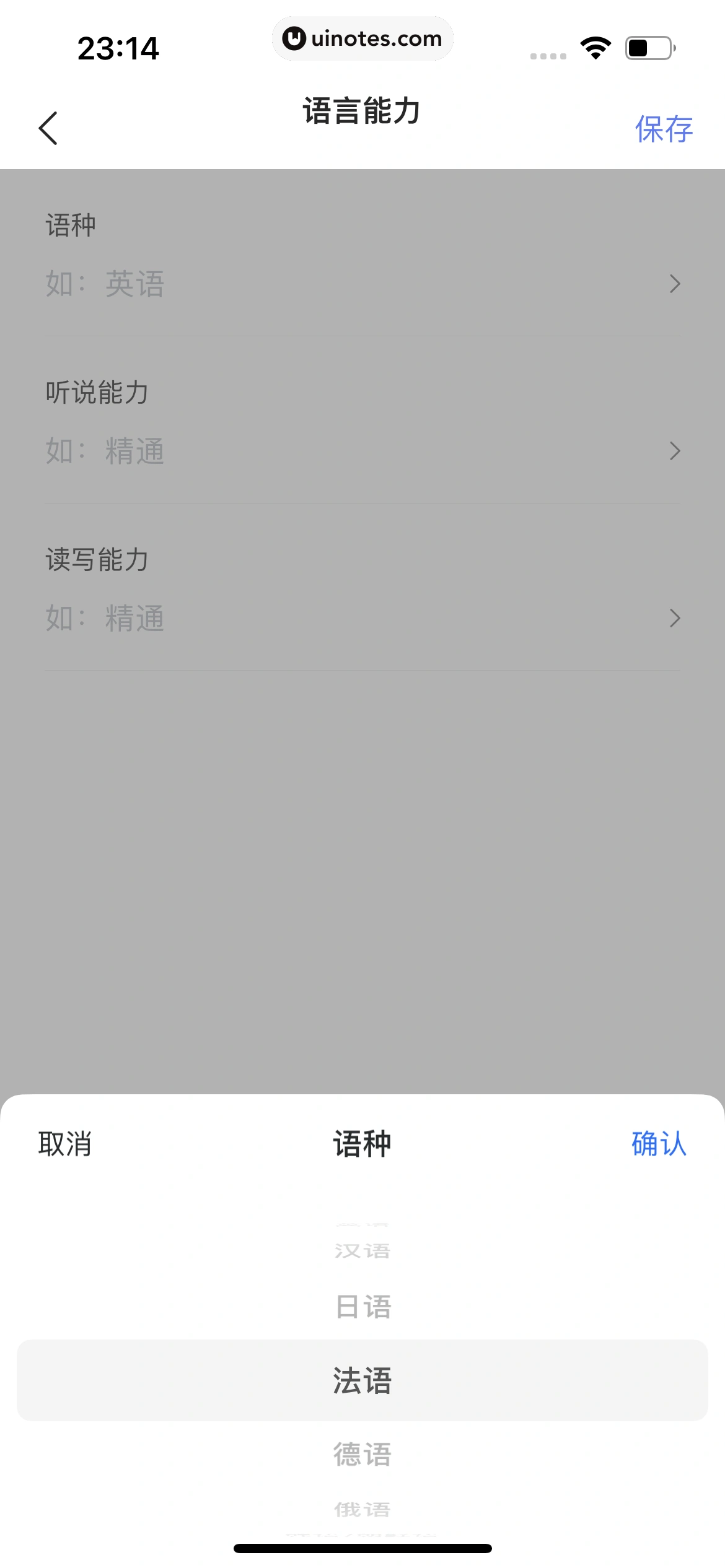Tap the 语言能力 title icon area
The width and height of the screenshot is (725, 1568).
click(362, 111)
